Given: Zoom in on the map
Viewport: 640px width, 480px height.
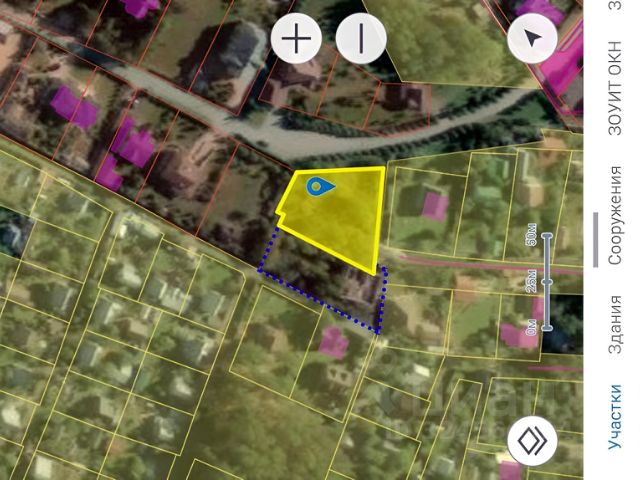Looking at the screenshot, I should [296, 39].
